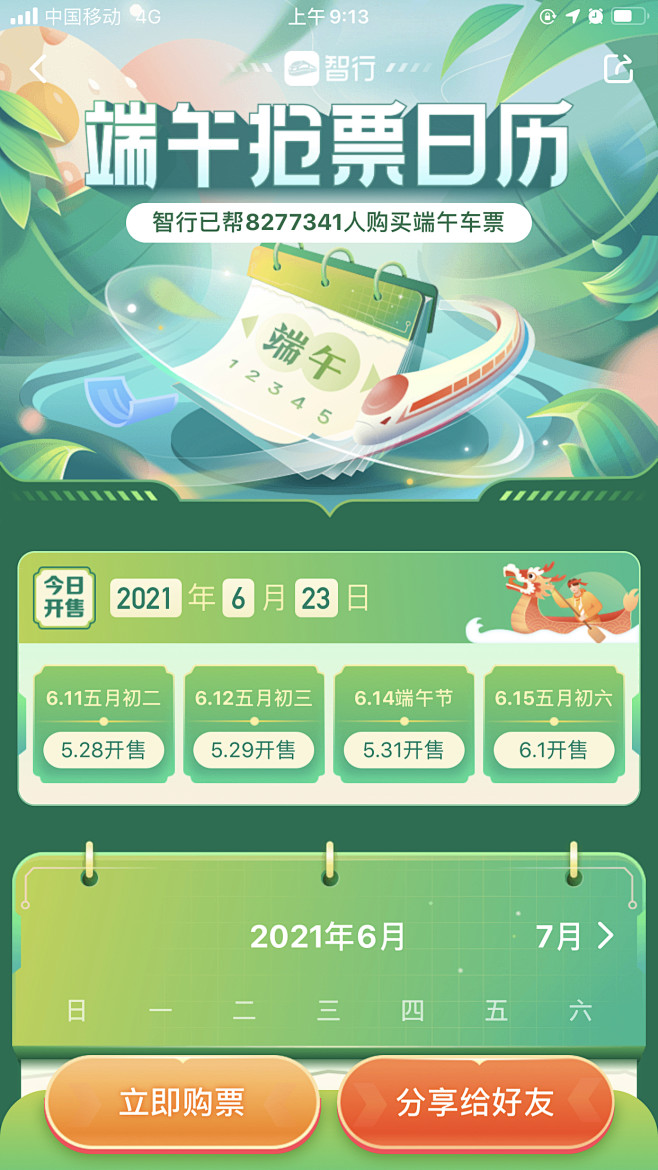Select the 6.14端午节 sale date card
Screen dimensions: 658x1170
point(403,724)
